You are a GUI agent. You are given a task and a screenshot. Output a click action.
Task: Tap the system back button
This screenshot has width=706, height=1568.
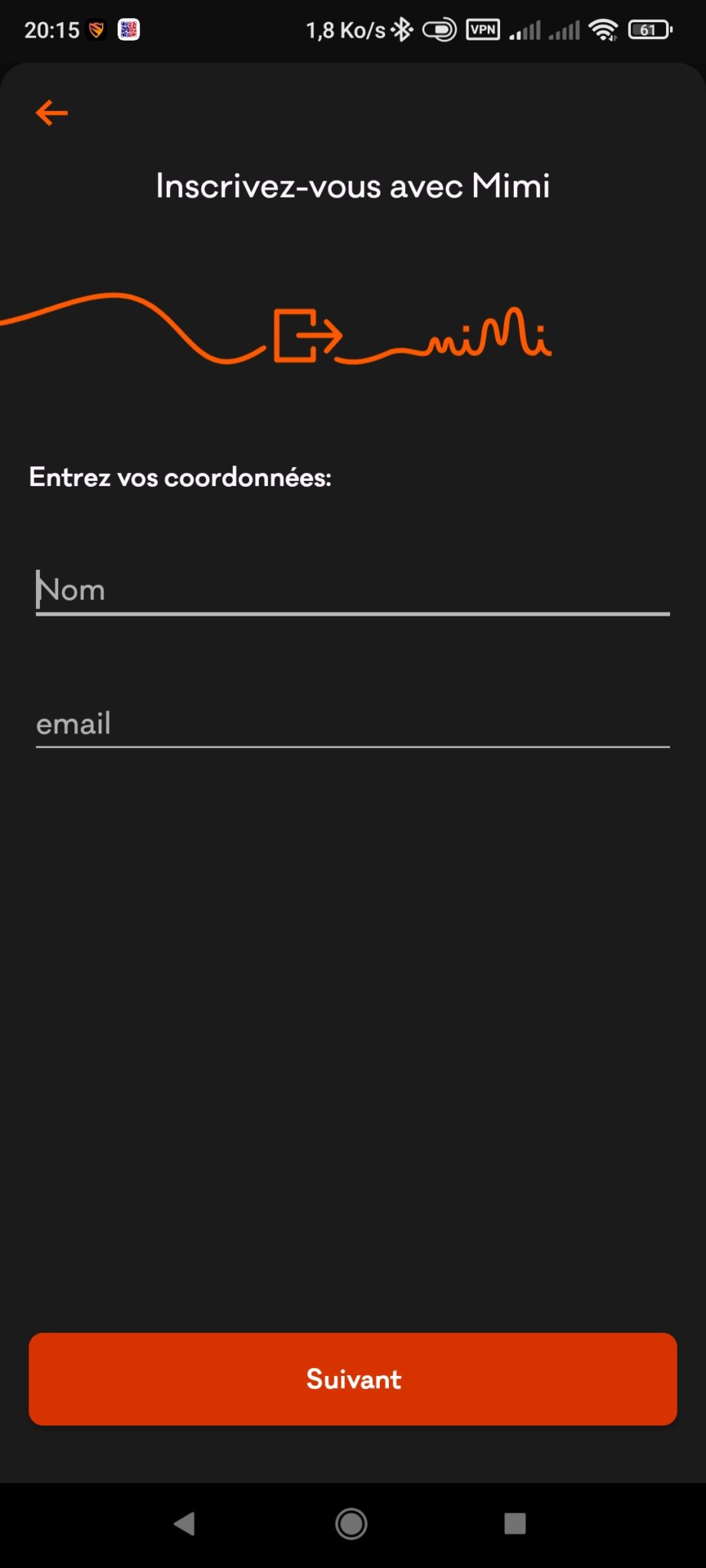coord(185,1524)
